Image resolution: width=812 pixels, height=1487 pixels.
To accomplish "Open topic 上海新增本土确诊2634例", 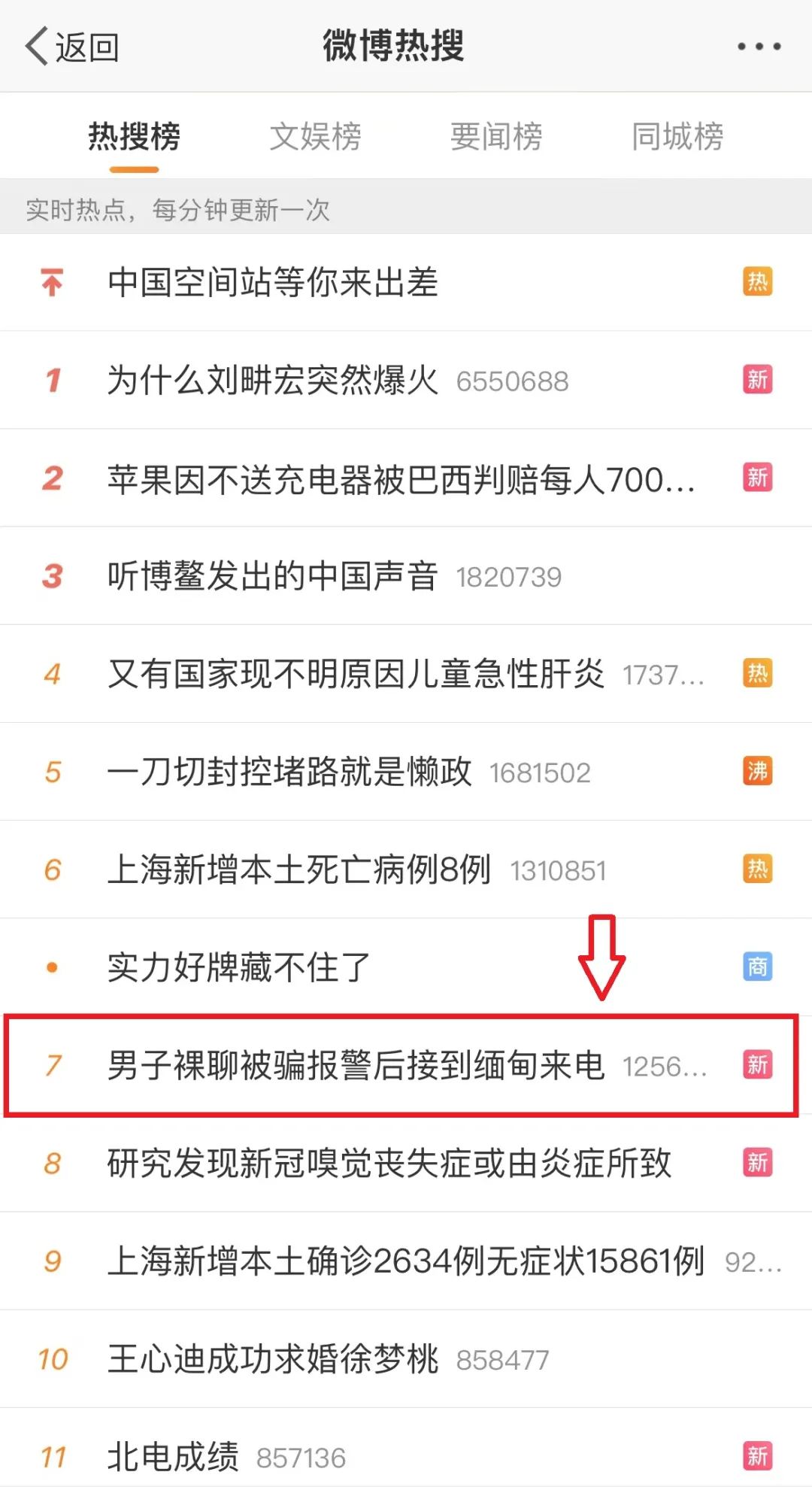I will click(405, 1261).
